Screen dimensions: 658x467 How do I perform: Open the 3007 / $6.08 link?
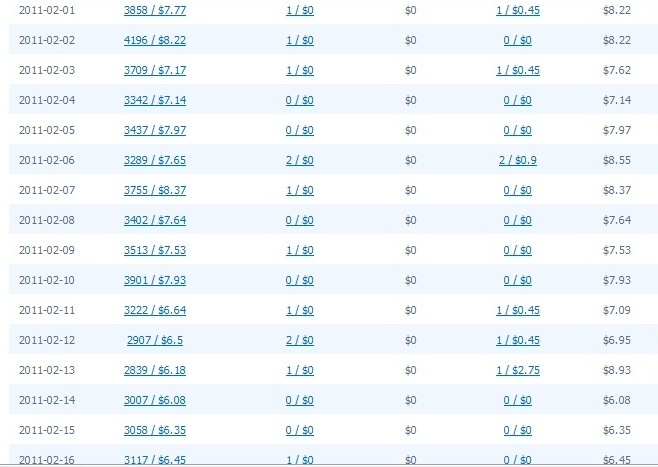154,401
